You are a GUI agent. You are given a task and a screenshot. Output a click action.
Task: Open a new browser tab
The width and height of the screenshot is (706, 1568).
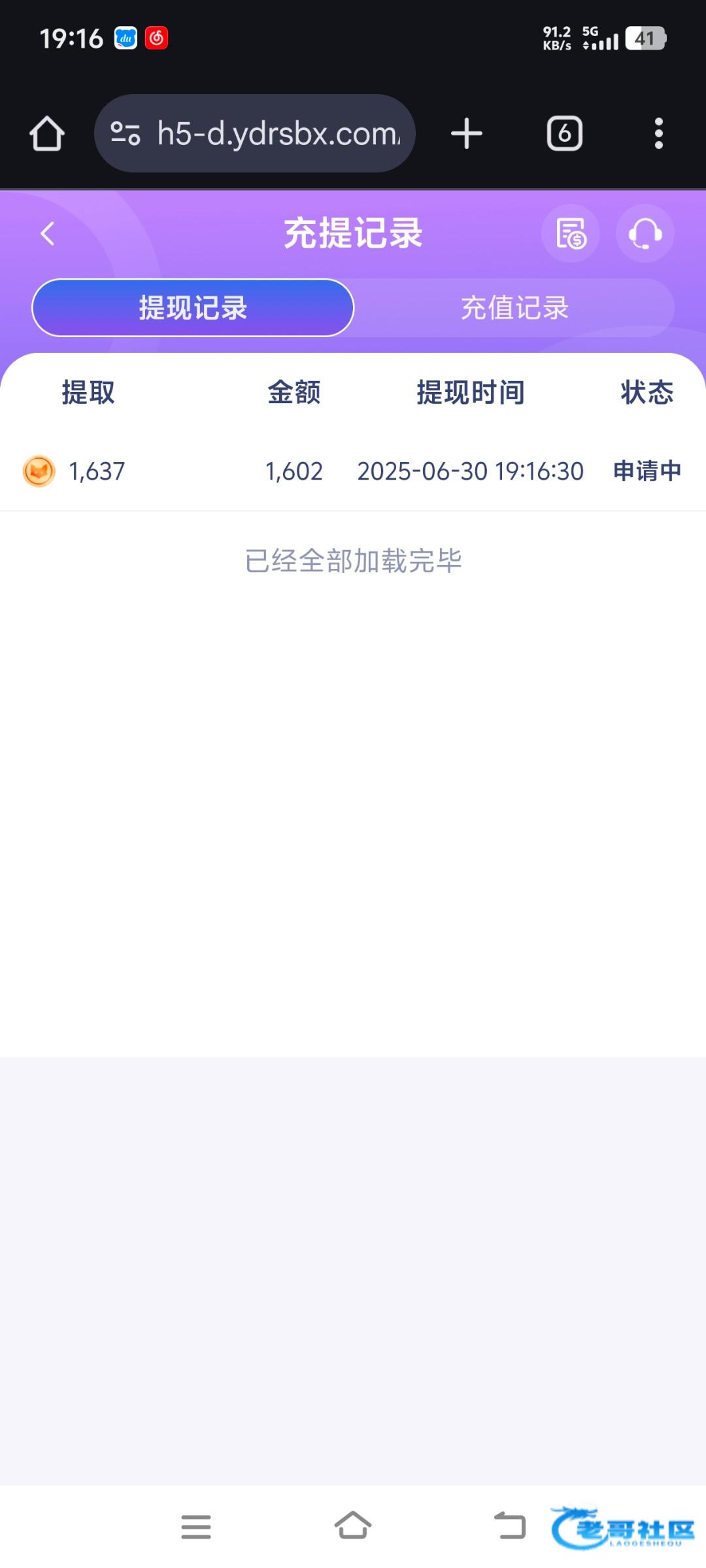pos(467,133)
